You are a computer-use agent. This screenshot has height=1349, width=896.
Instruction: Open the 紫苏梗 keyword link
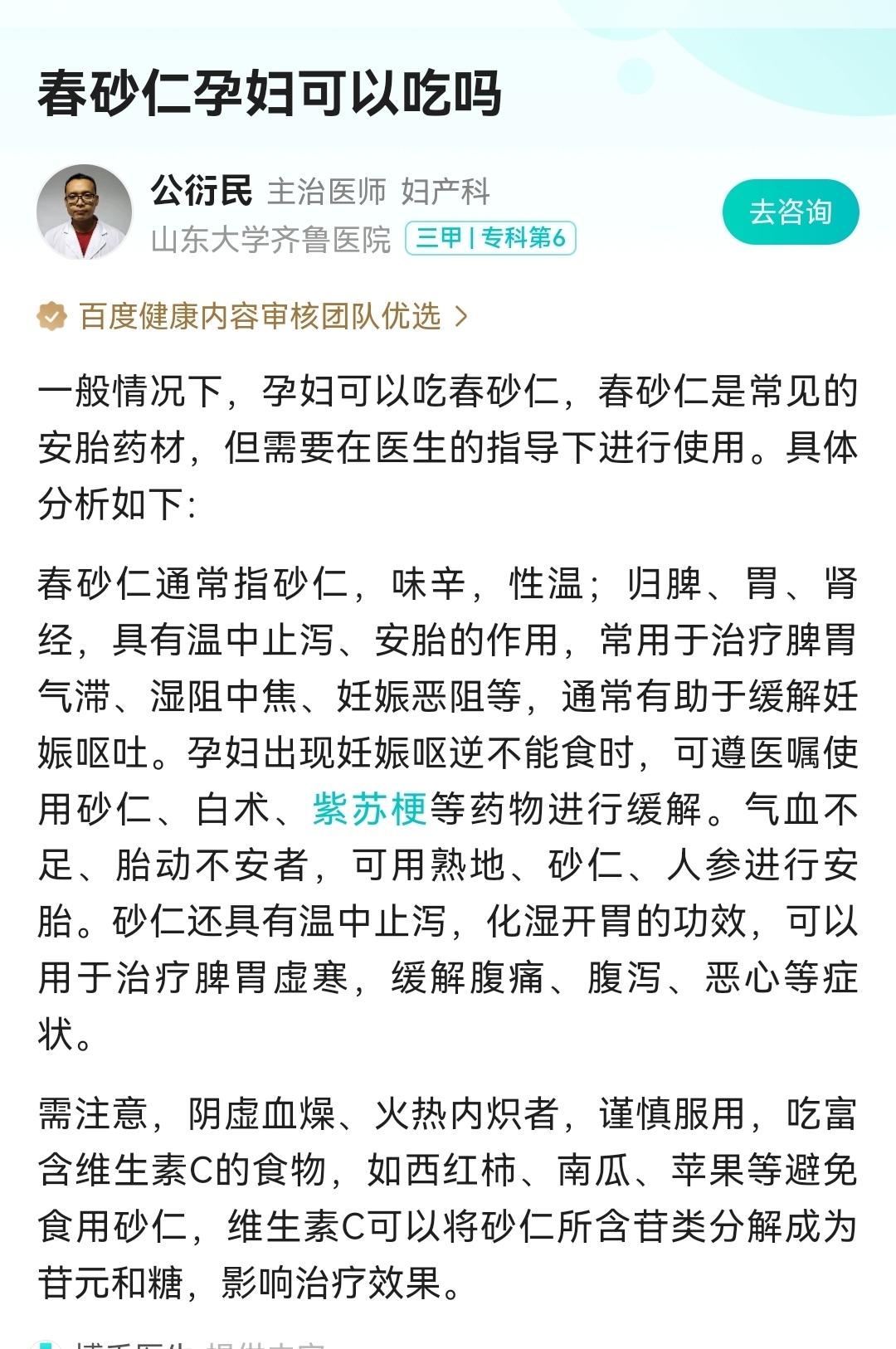pos(369,809)
